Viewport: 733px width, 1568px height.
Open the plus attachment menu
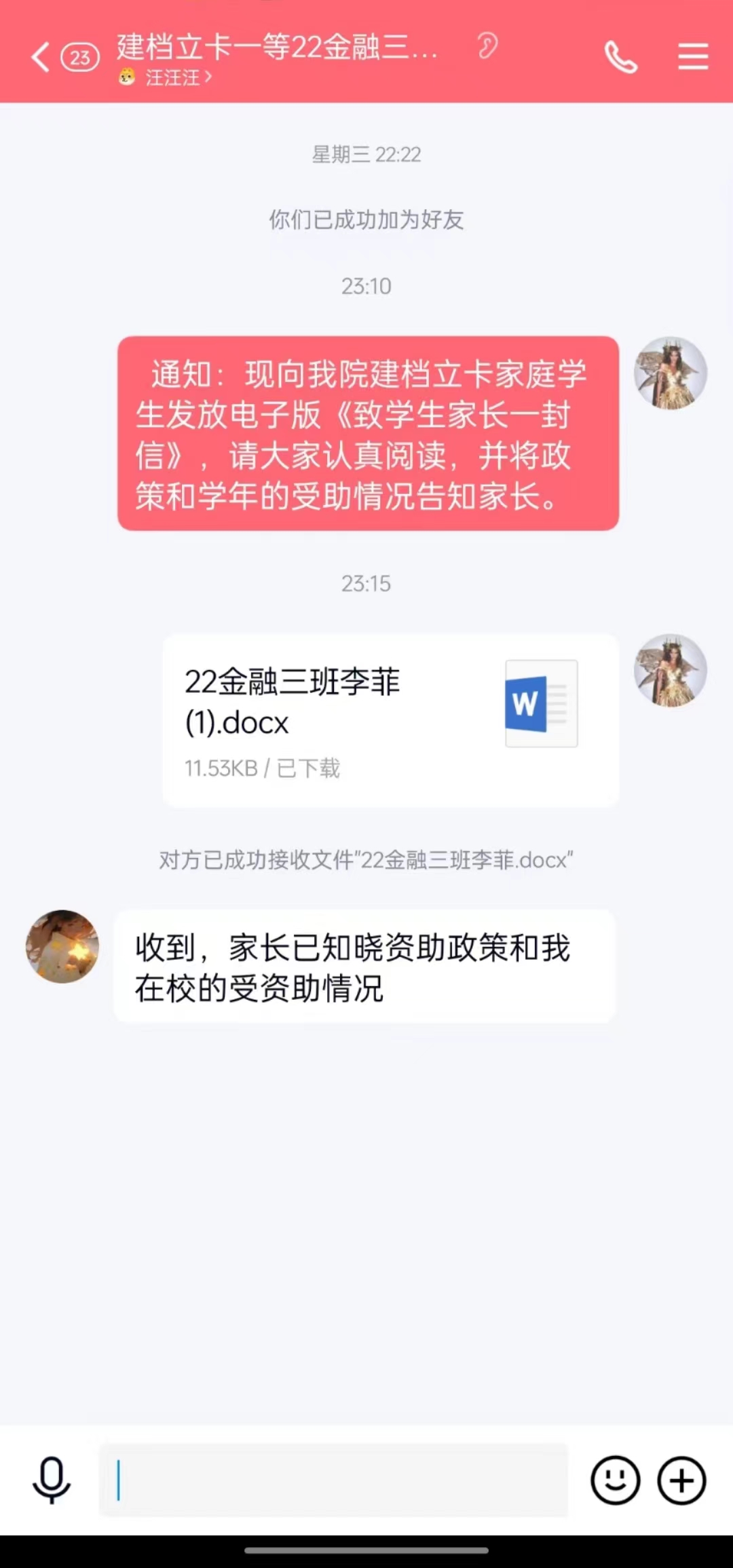coord(681,1480)
